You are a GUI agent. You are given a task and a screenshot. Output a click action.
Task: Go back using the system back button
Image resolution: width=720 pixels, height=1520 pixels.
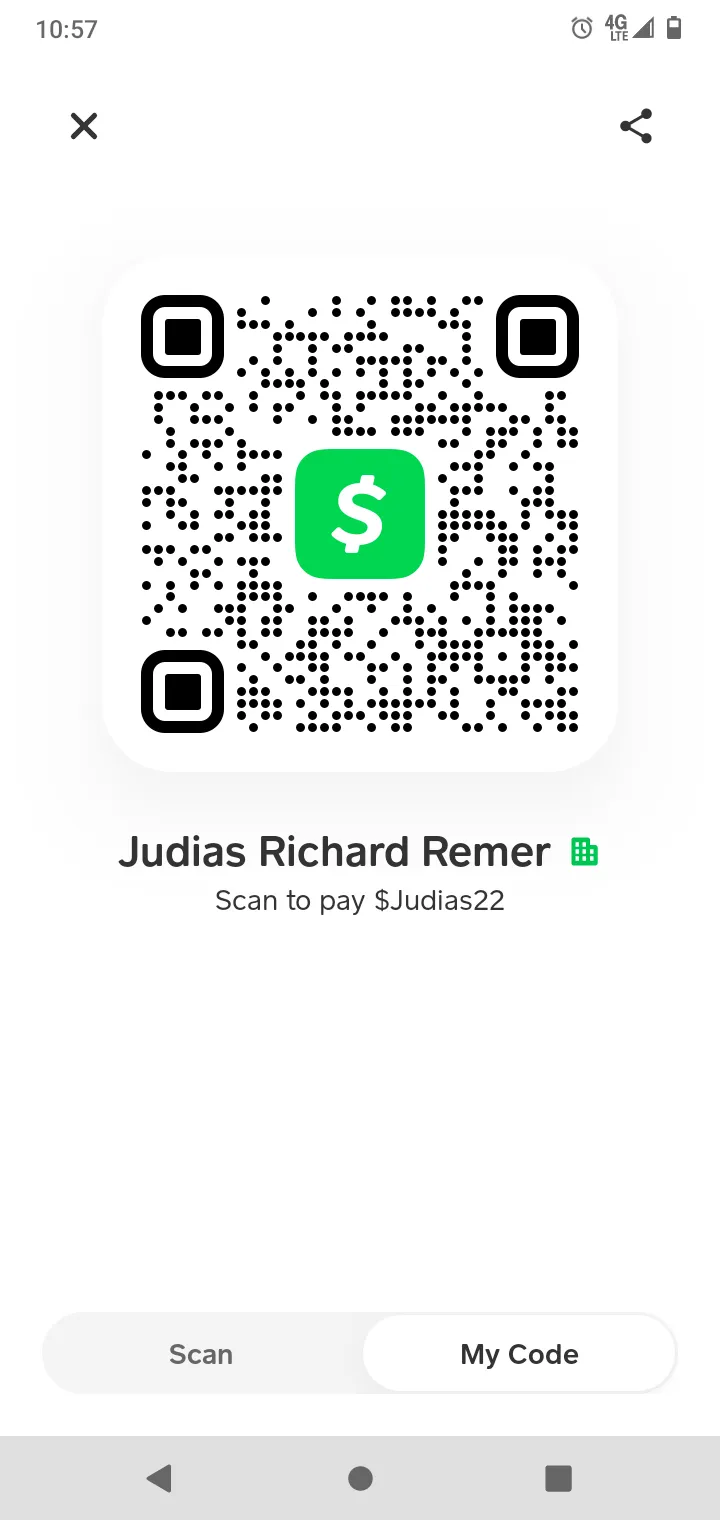tap(159, 1478)
